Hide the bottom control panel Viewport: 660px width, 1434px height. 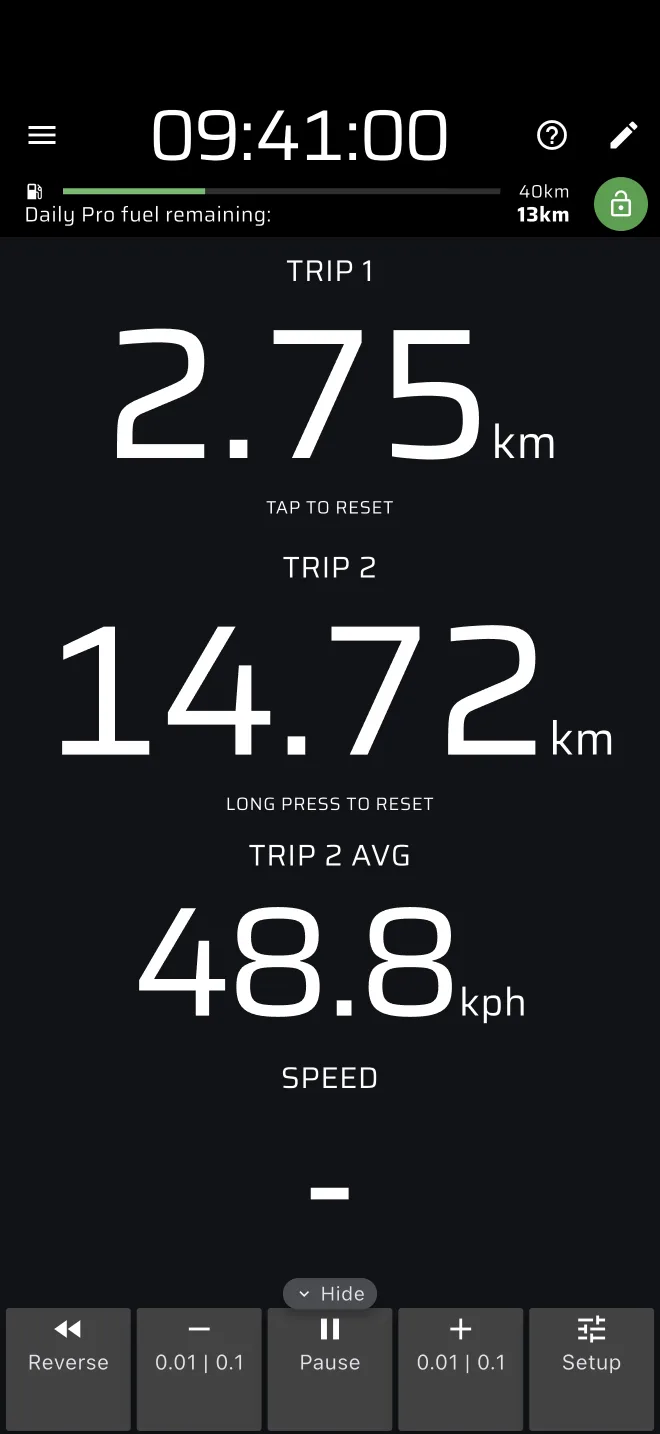coord(330,1293)
